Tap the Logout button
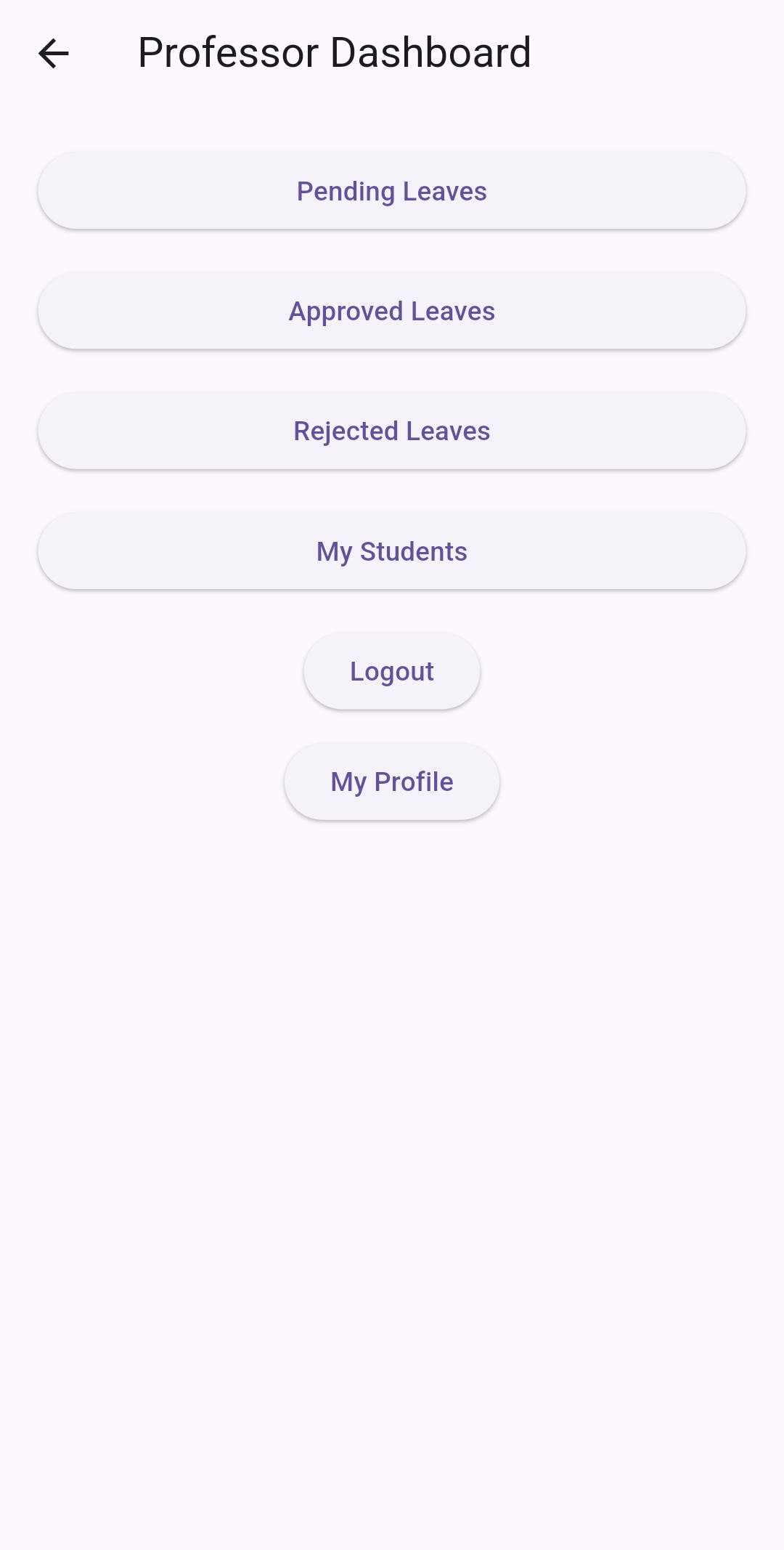This screenshot has width=784, height=1550. pos(392,671)
